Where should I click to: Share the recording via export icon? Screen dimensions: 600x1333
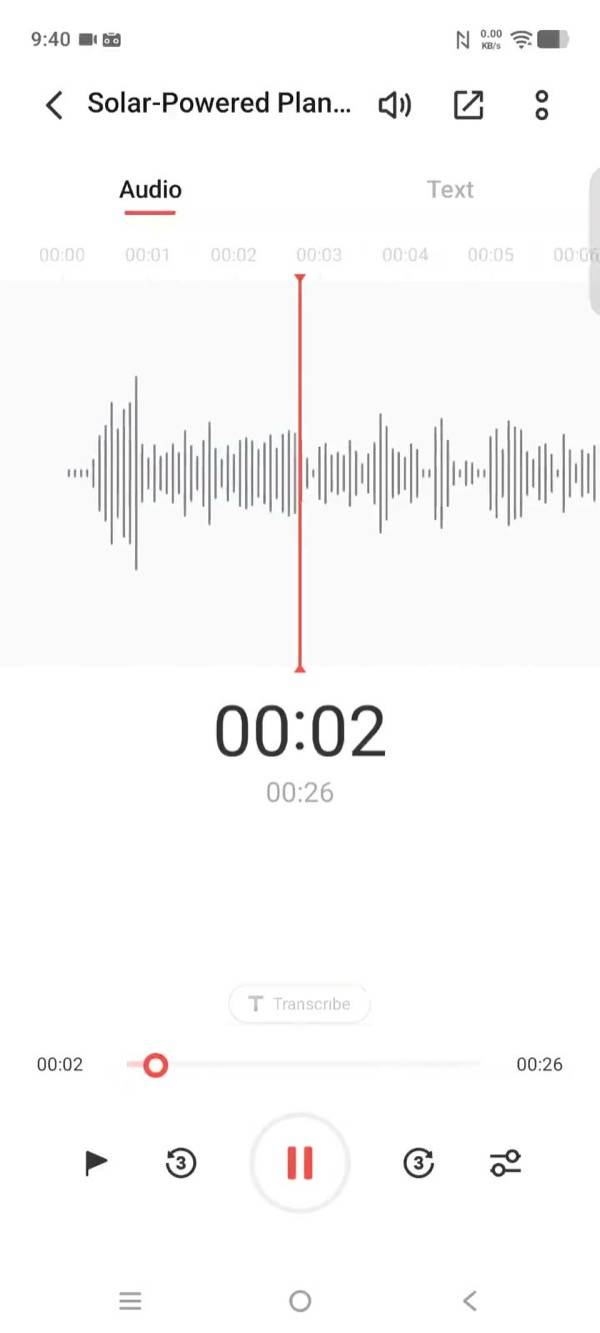pyautogui.click(x=468, y=105)
